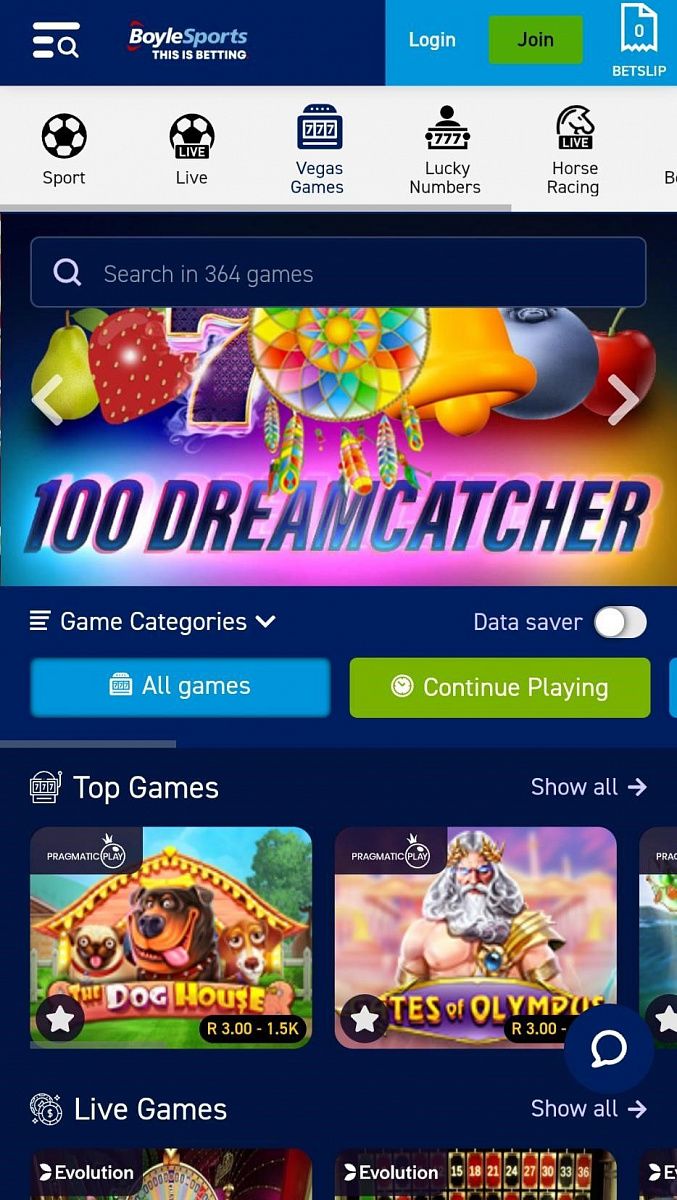Tap the green Join button
The image size is (677, 1200).
tap(535, 40)
